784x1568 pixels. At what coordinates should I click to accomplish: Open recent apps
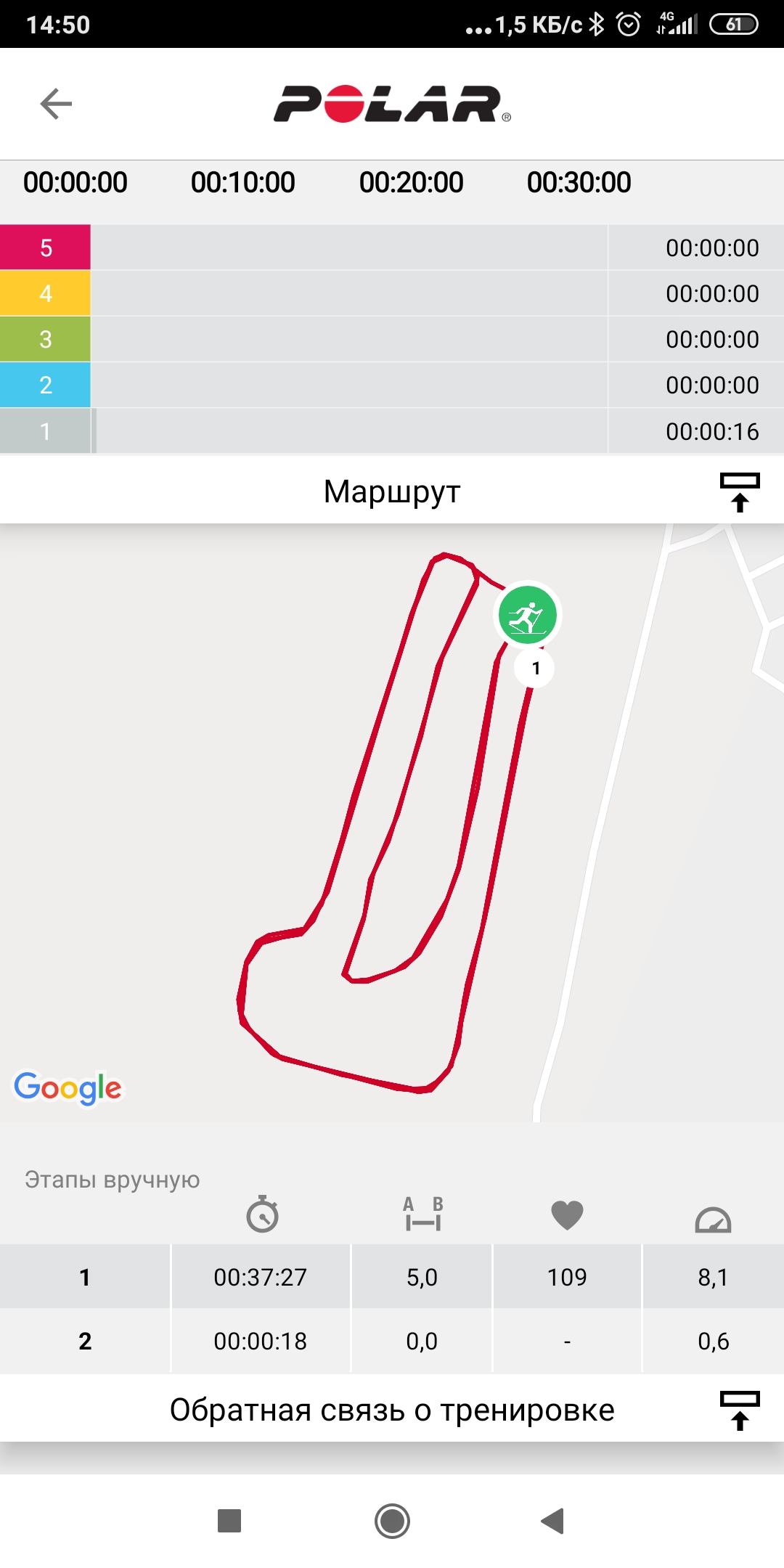(x=229, y=1521)
